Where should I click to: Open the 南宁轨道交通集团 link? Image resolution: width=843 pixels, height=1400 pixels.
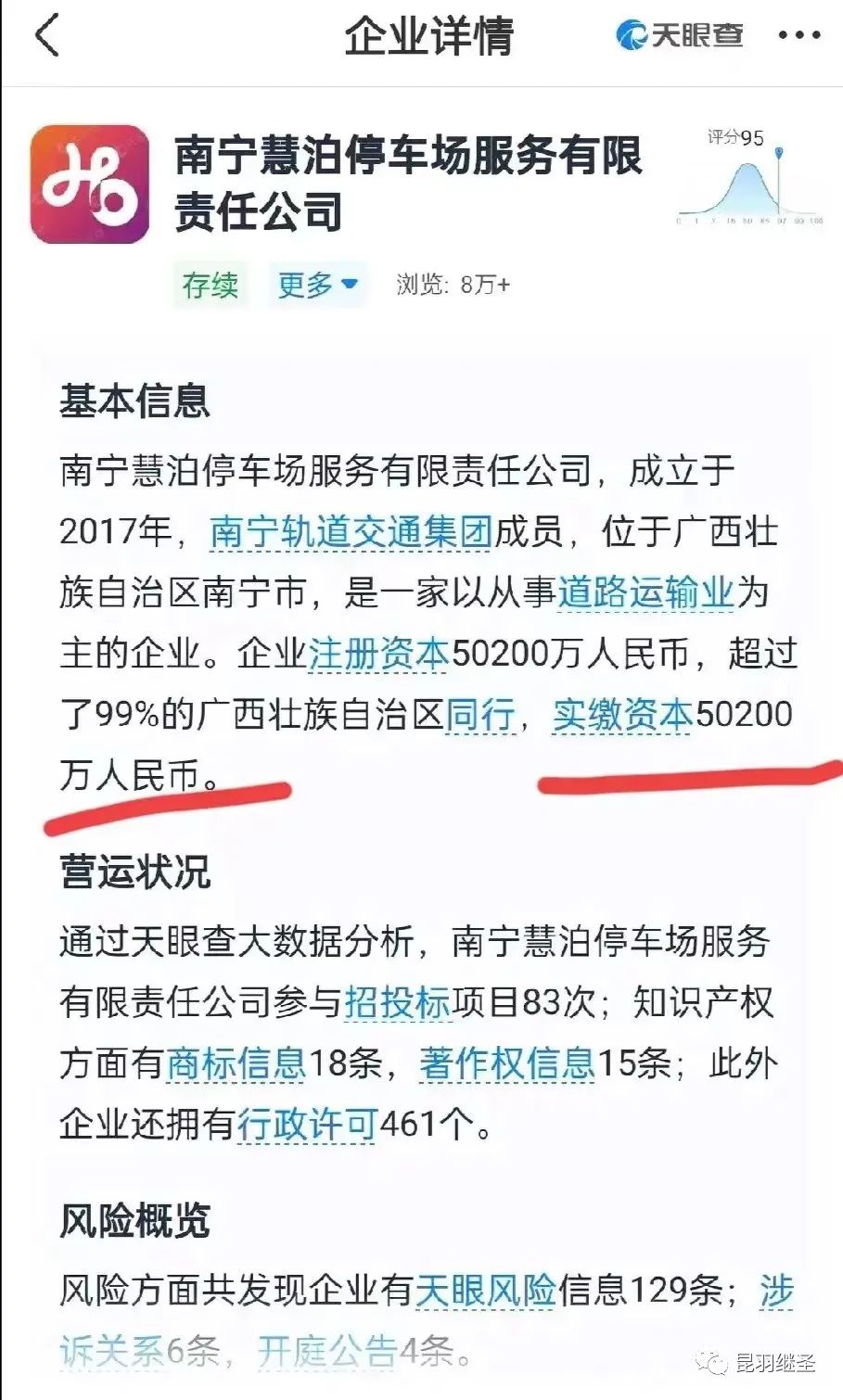(x=351, y=532)
